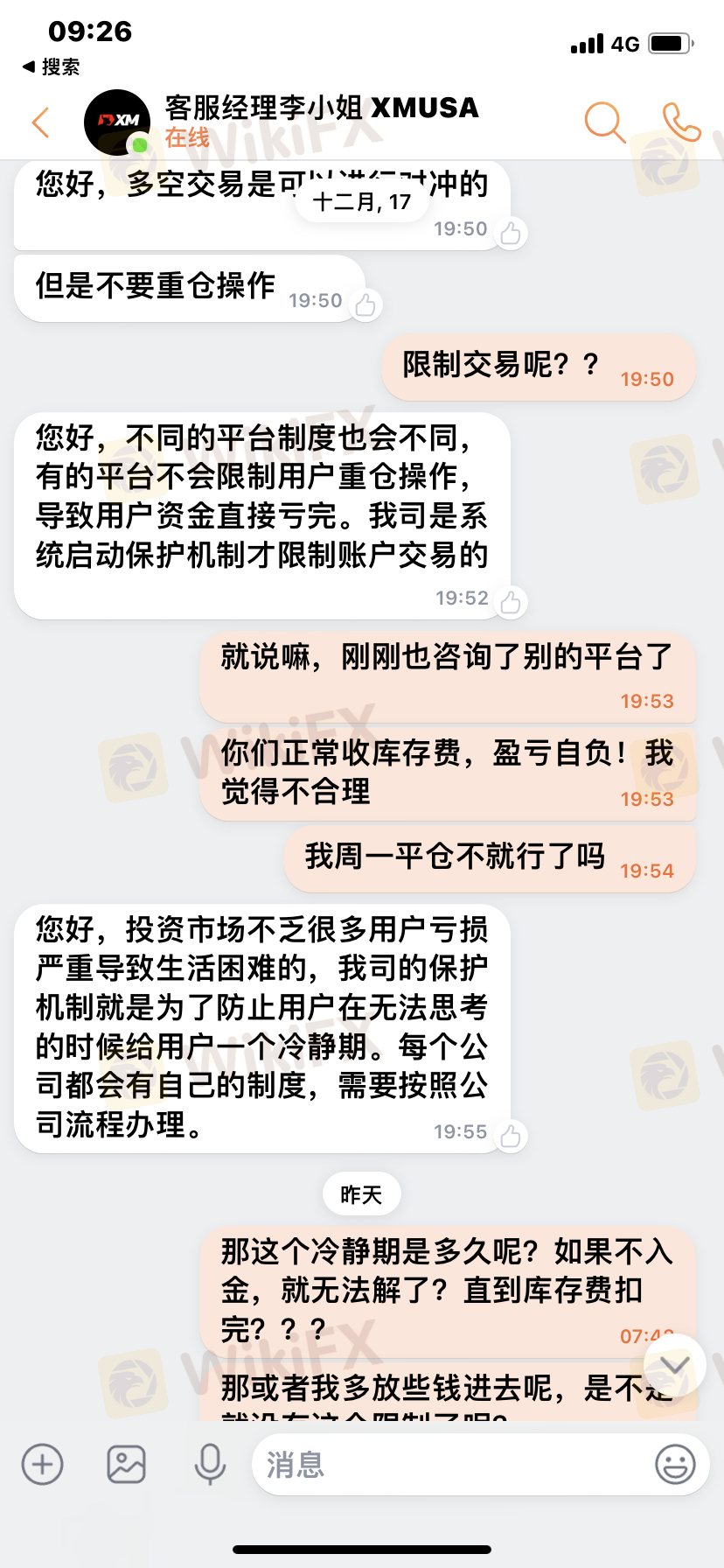This screenshot has width=724, height=1568.
Task: Record a voice message
Action: 210,1464
